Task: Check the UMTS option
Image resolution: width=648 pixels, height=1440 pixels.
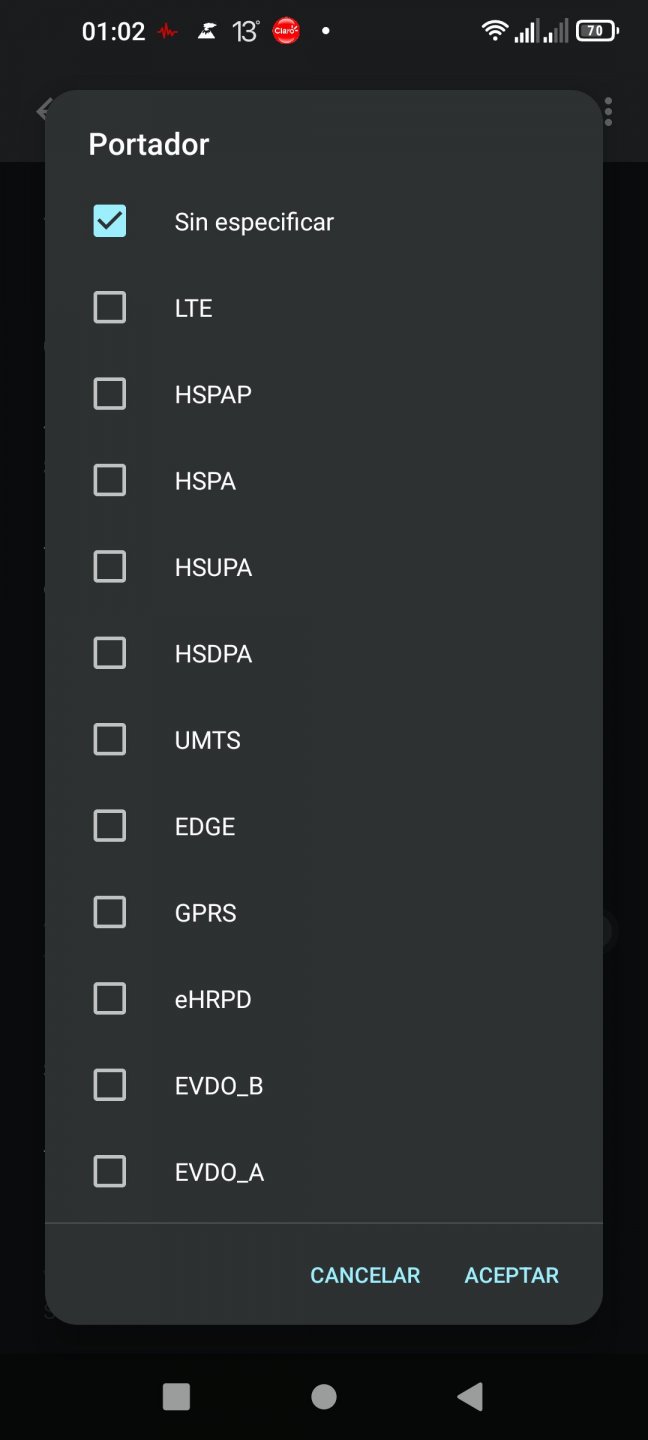Action: pyautogui.click(x=110, y=740)
